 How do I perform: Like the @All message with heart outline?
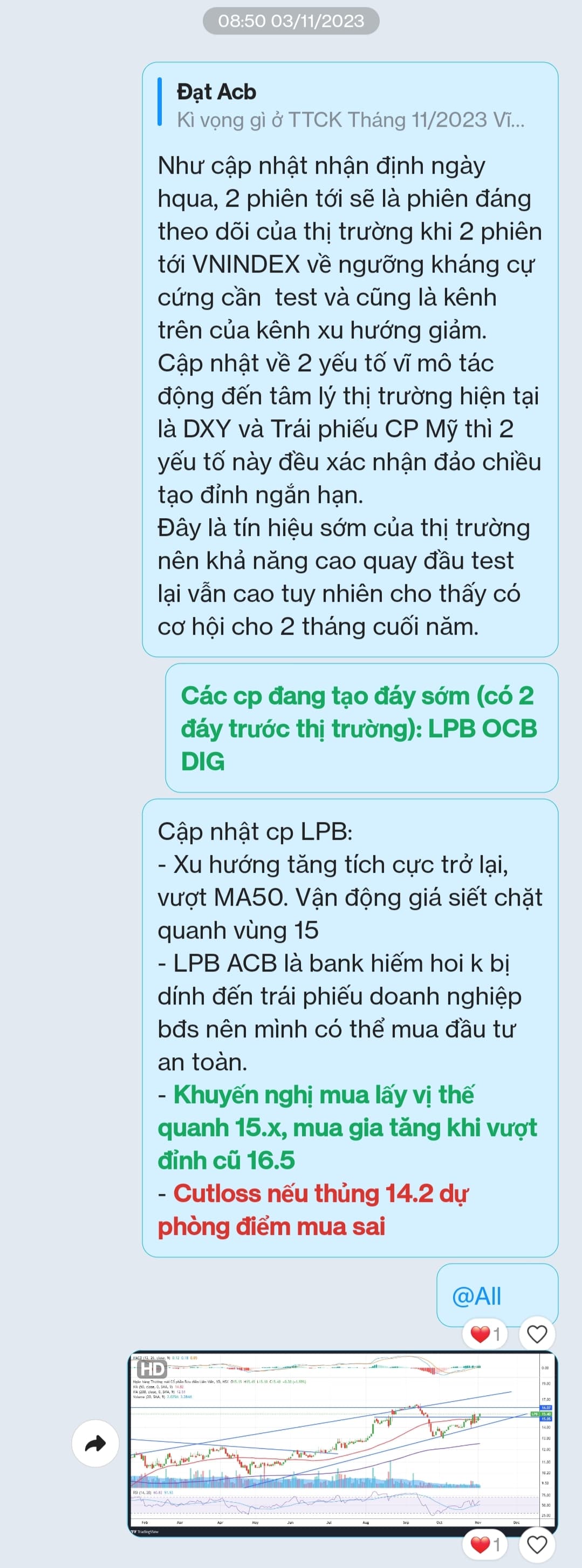coord(536,1334)
